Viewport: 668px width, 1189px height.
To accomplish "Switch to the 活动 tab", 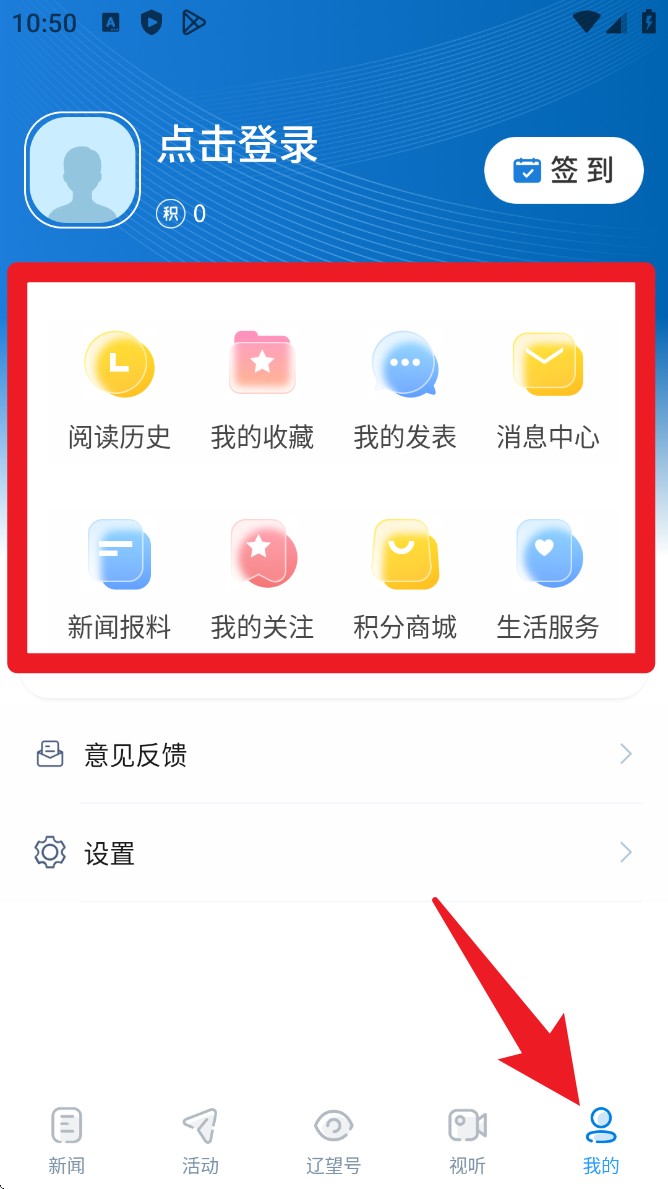I will (200, 1140).
